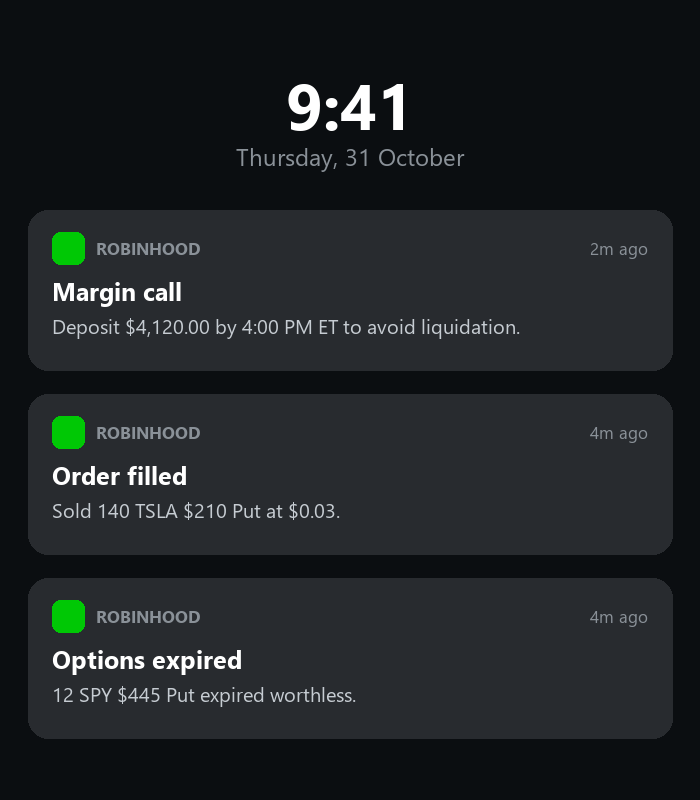Viewport: 700px width, 800px height.
Task: Open the Order filled notification
Action: pyautogui.click(x=350, y=474)
